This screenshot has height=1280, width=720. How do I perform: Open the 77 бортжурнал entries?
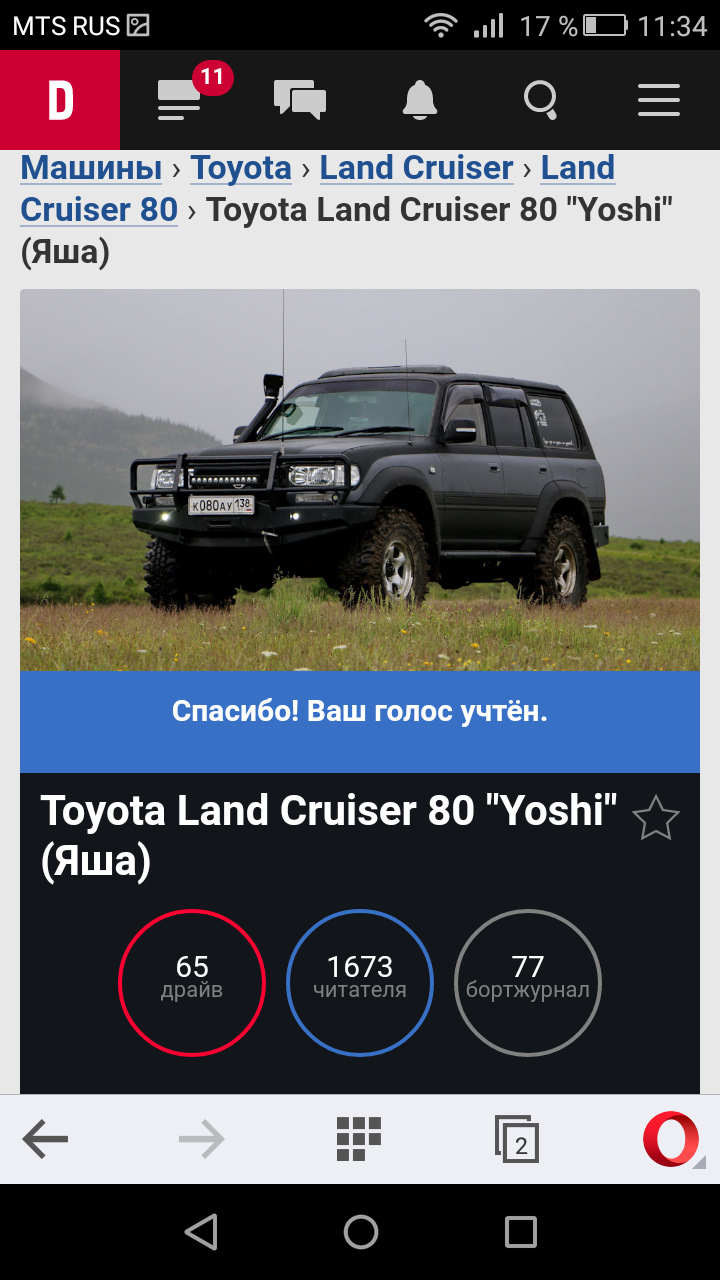click(x=528, y=982)
